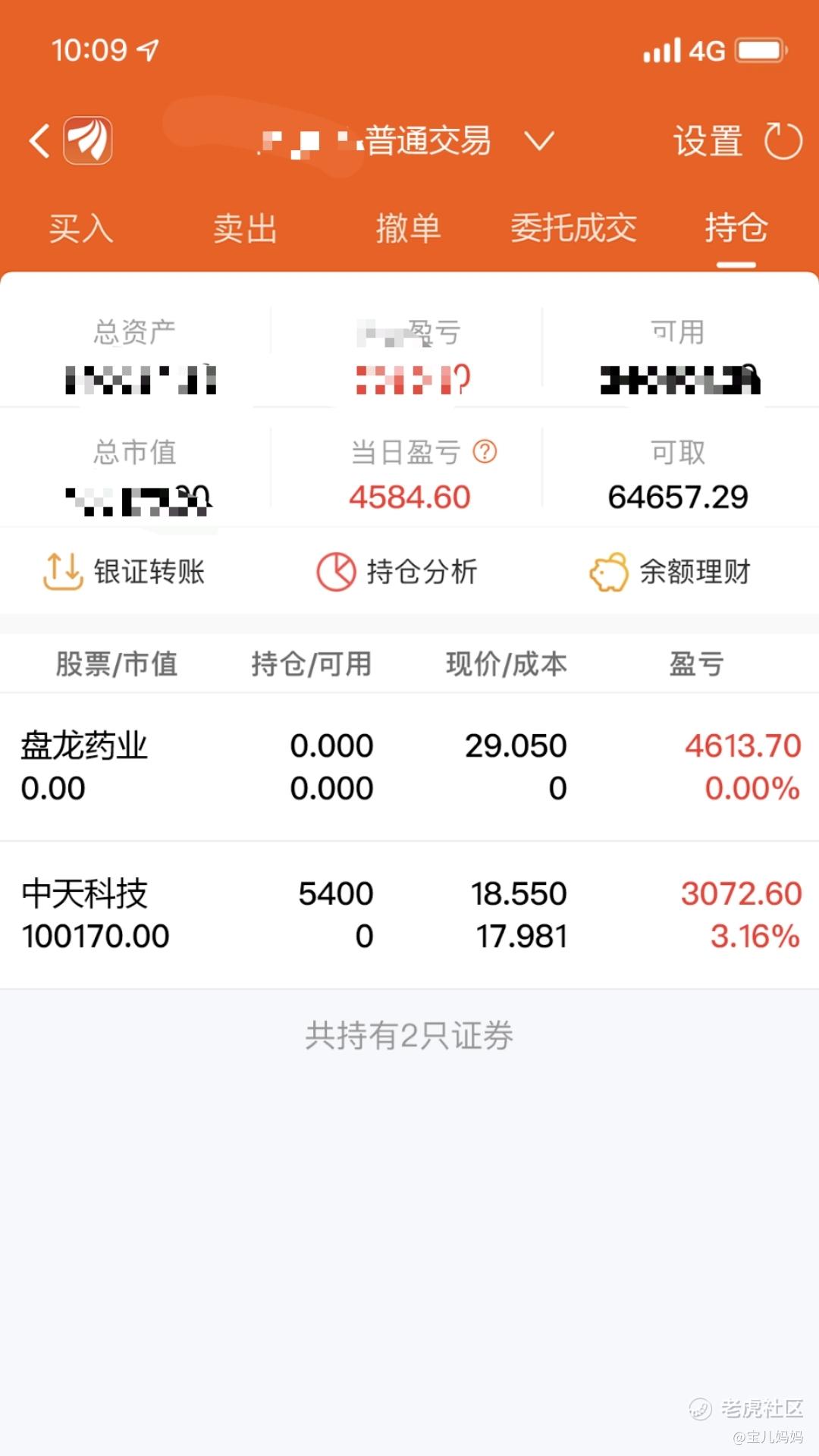Open the 撤单 tab
819x1456 pixels.
(409, 227)
